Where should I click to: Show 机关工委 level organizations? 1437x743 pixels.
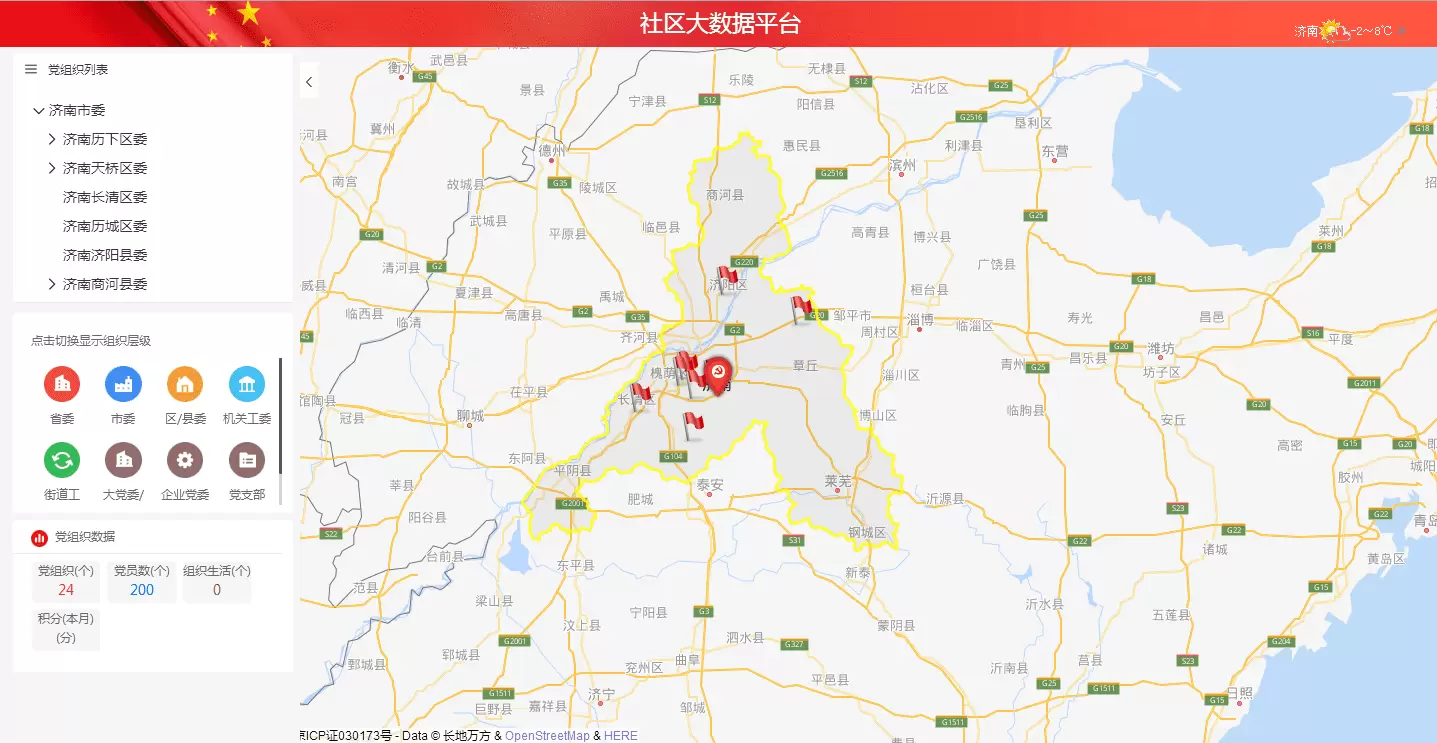pyautogui.click(x=247, y=384)
